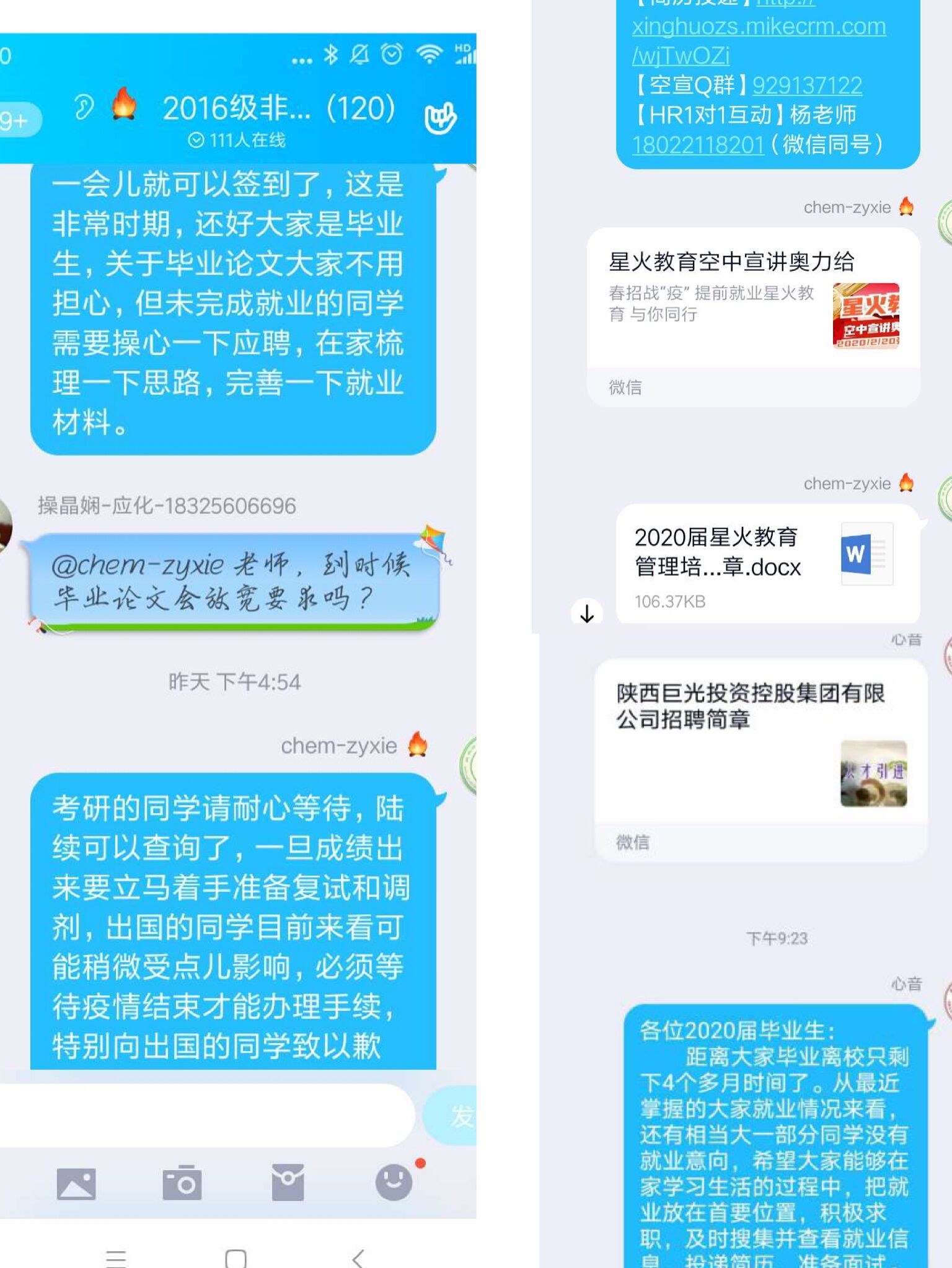Open the 2020届星火教育 docx file
This screenshot has width=952, height=1268.
click(767, 563)
